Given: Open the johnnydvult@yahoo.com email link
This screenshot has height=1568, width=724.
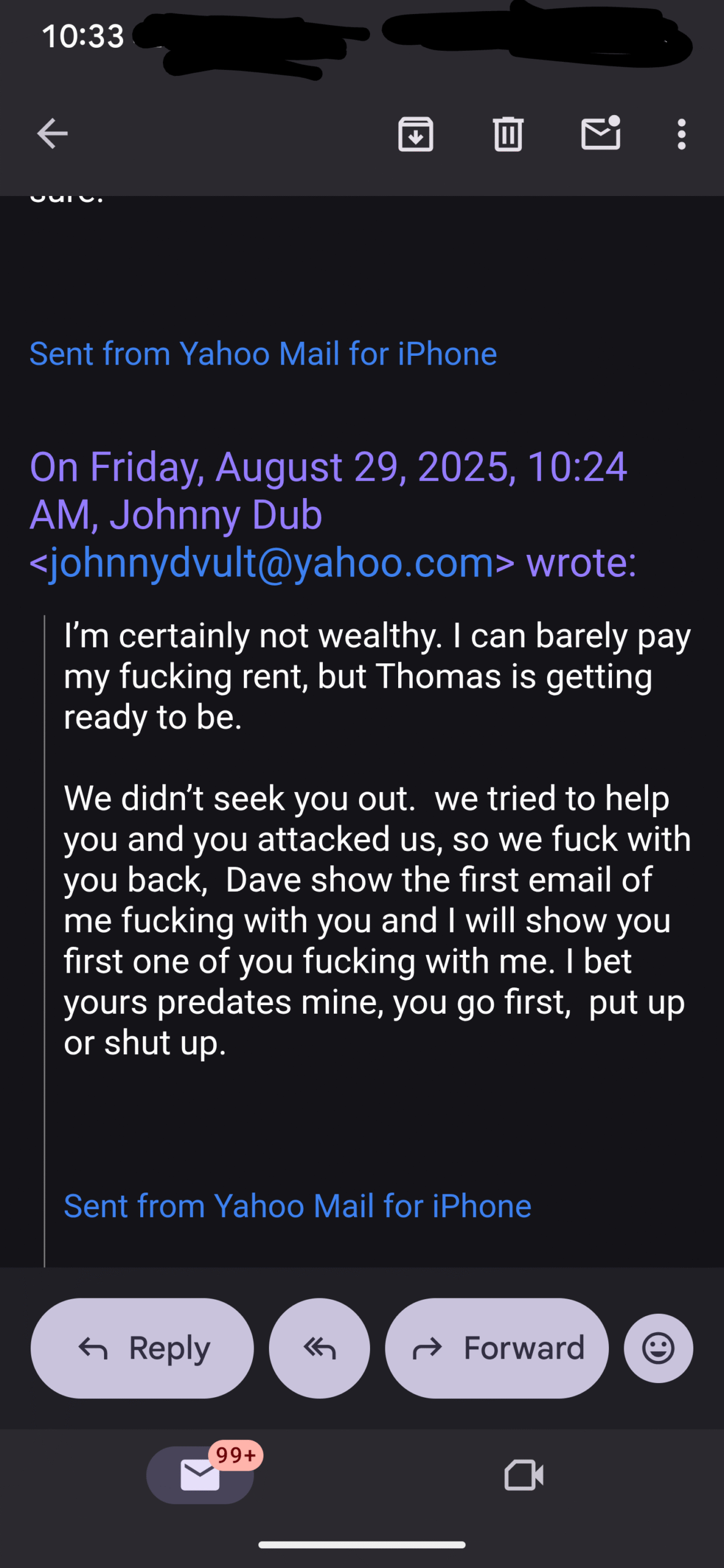Looking at the screenshot, I should (x=272, y=562).
